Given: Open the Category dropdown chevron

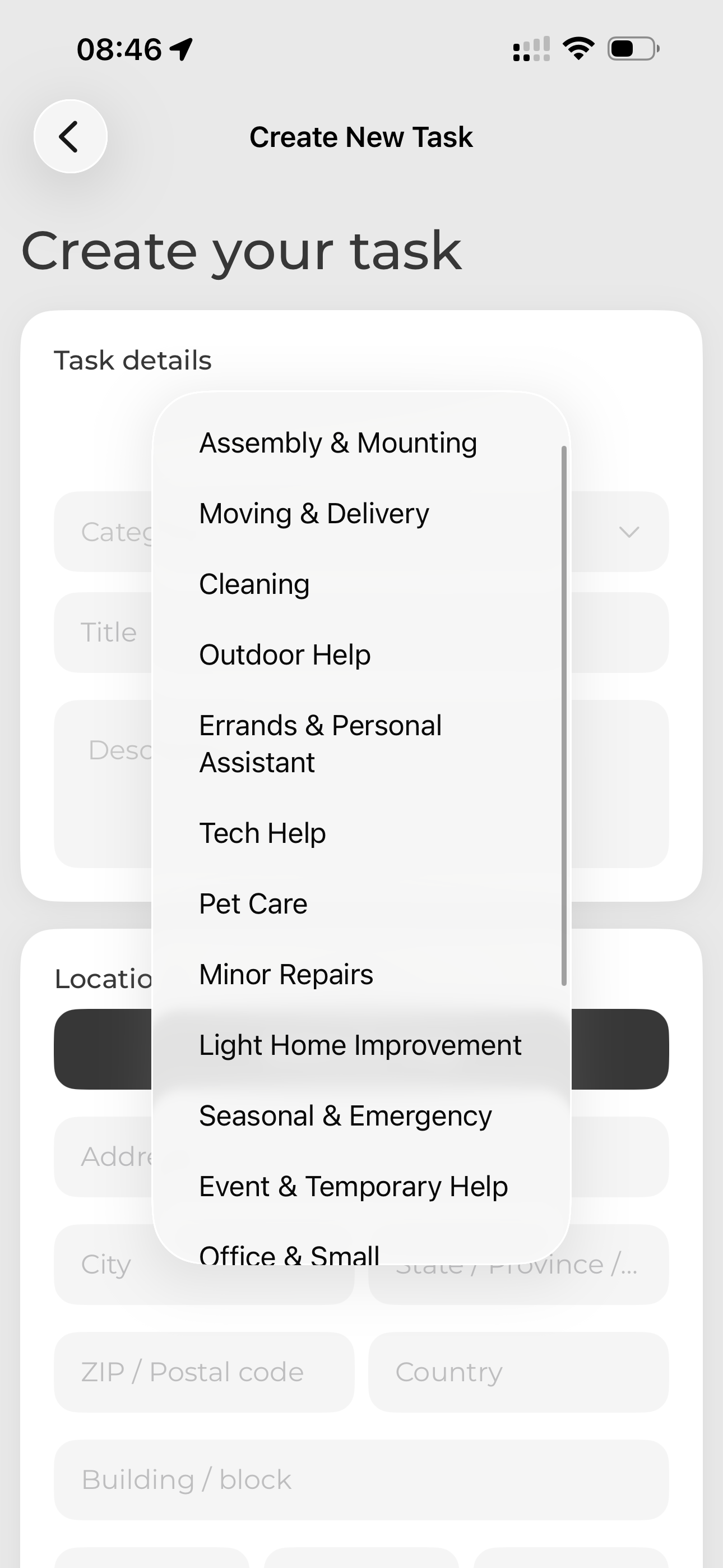Looking at the screenshot, I should click(629, 532).
